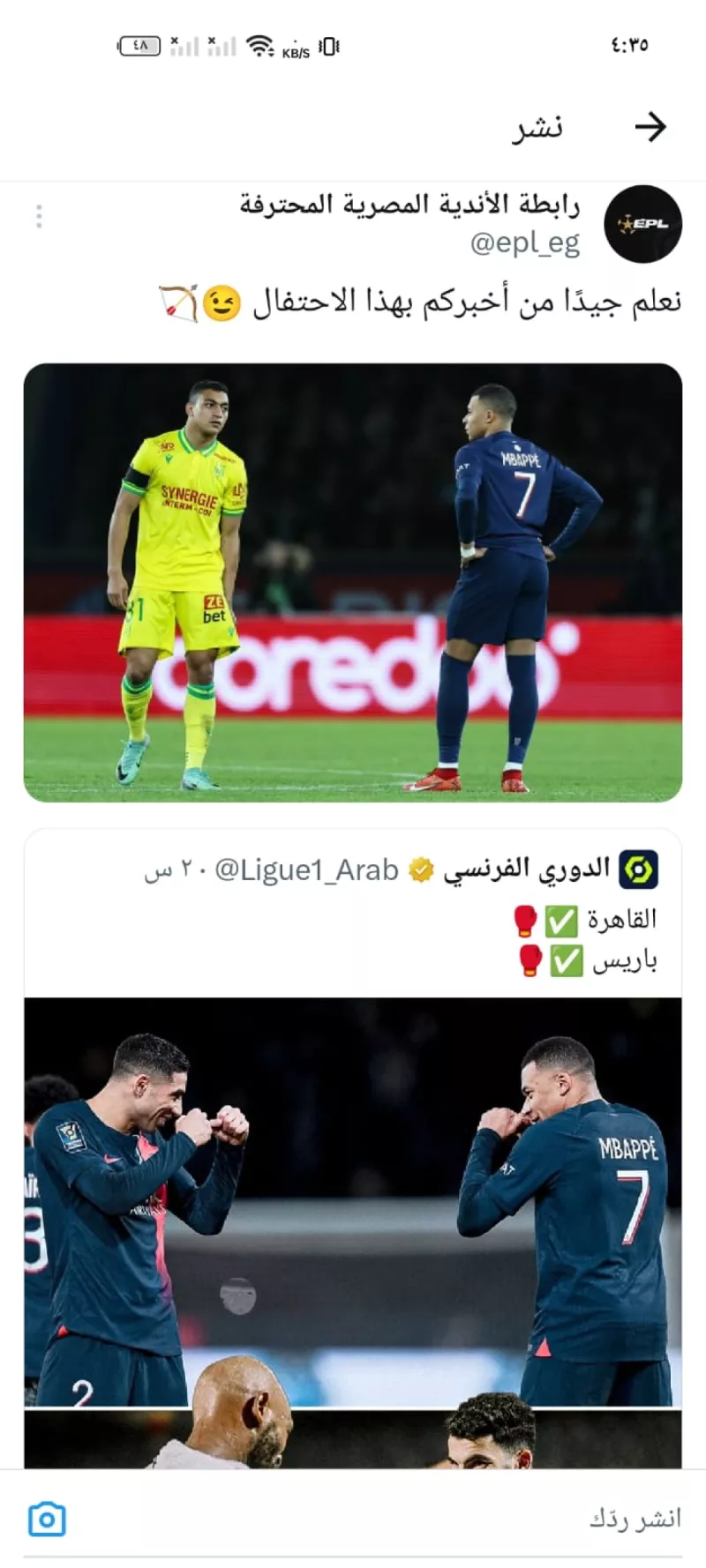Image resolution: width=706 pixels, height=1568 pixels.
Task: Click the verified badge next to الدوري الفرنسي
Action: click(x=418, y=869)
